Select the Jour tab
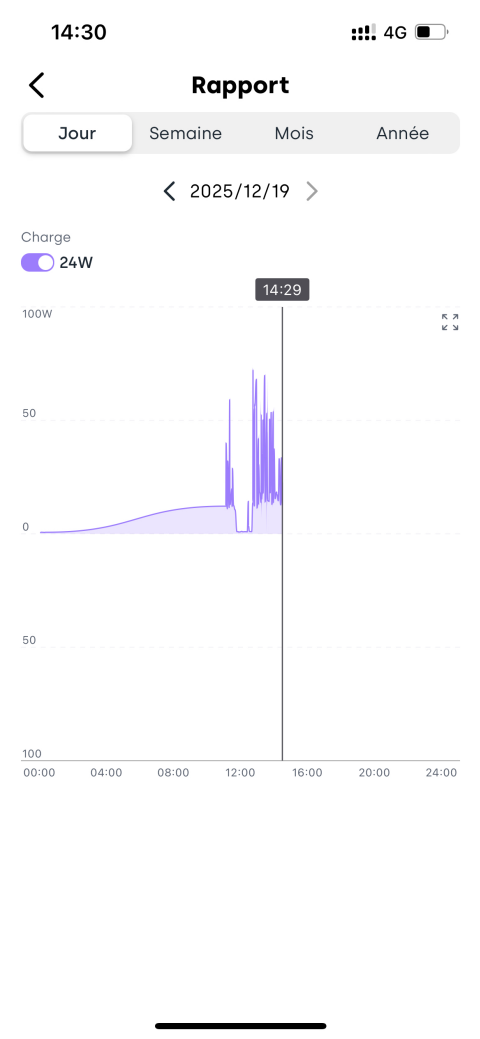The width and height of the screenshot is (480, 1039). (78, 133)
